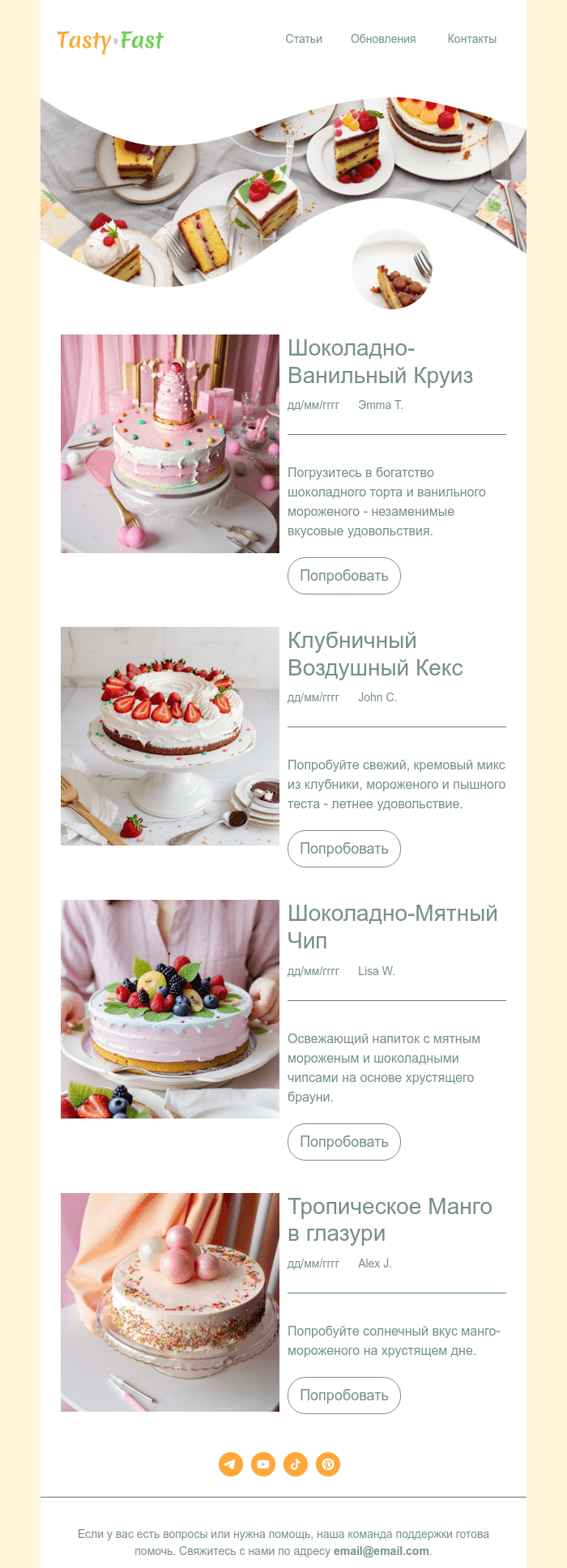This screenshot has width=567, height=1568.
Task: Open the Pinterest social icon
Action: point(328,1464)
